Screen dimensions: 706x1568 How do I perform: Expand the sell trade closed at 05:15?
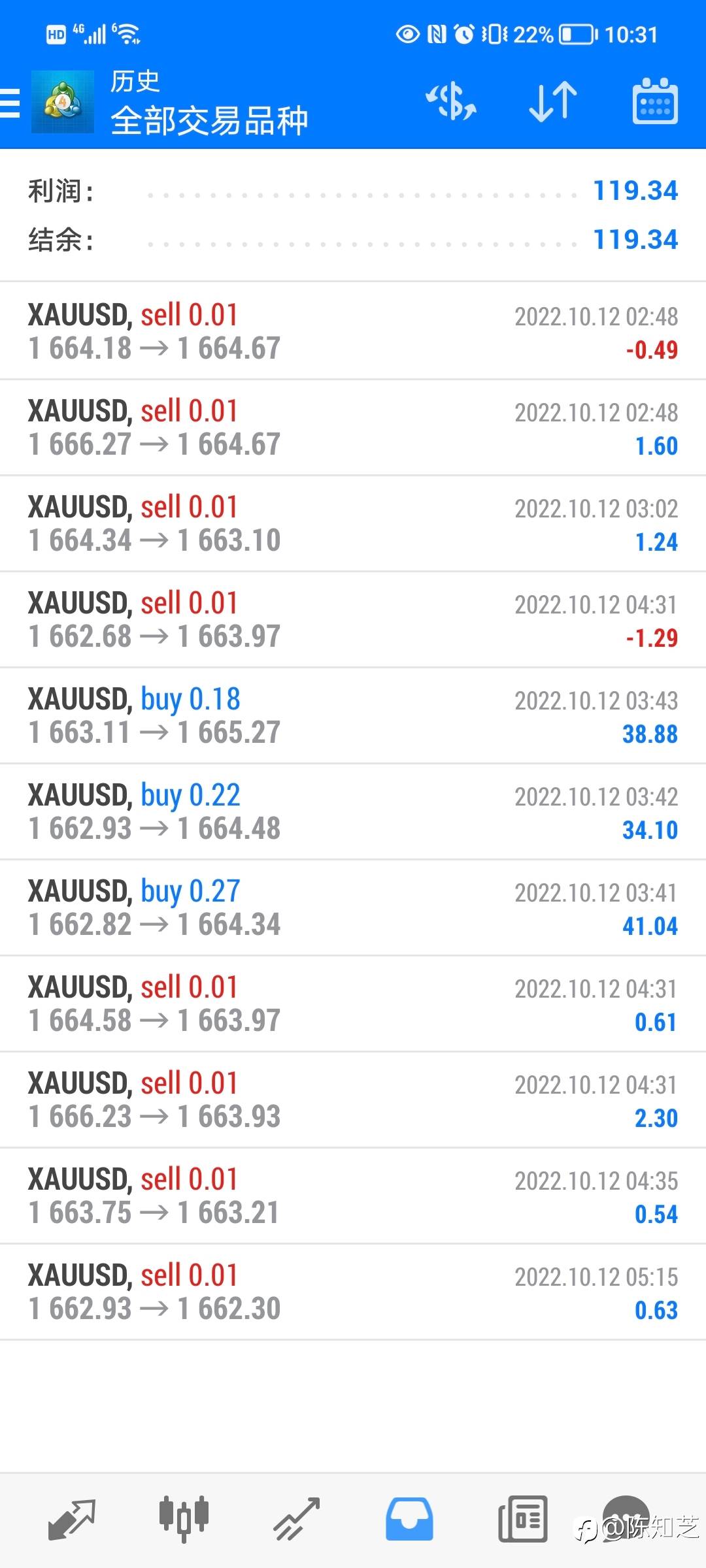point(353,1292)
